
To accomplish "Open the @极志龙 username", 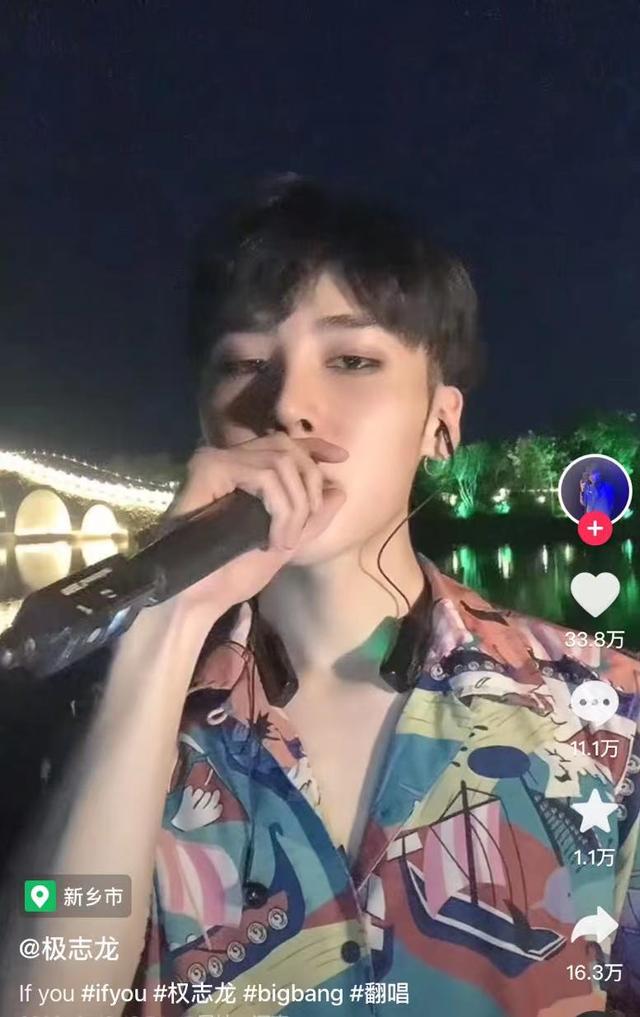I will (69, 948).
